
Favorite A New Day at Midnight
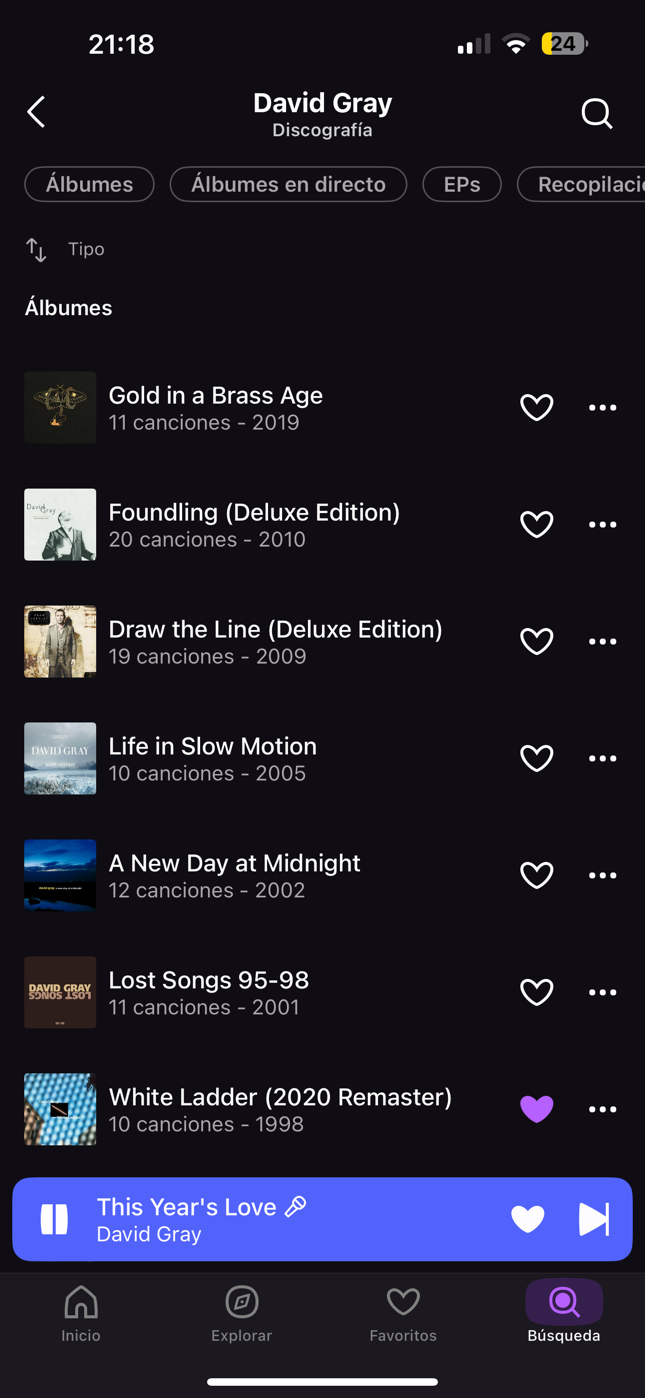coord(536,875)
